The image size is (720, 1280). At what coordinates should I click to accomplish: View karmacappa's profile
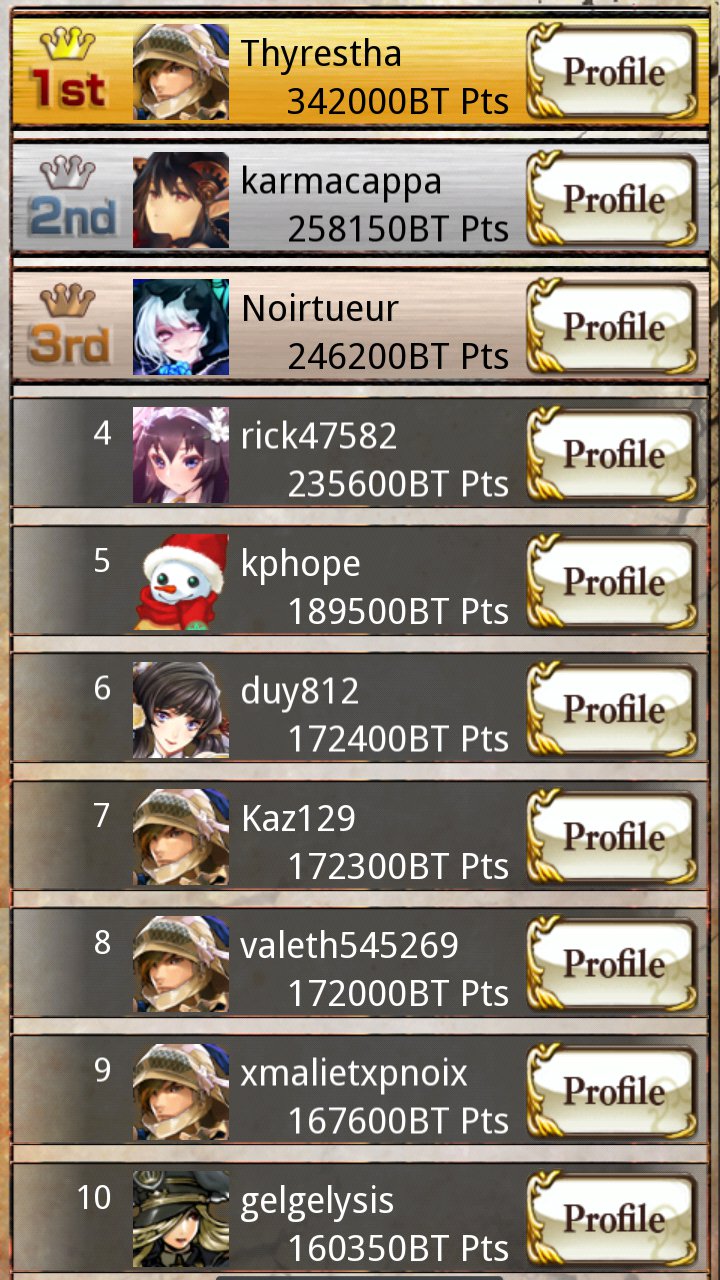click(612, 199)
